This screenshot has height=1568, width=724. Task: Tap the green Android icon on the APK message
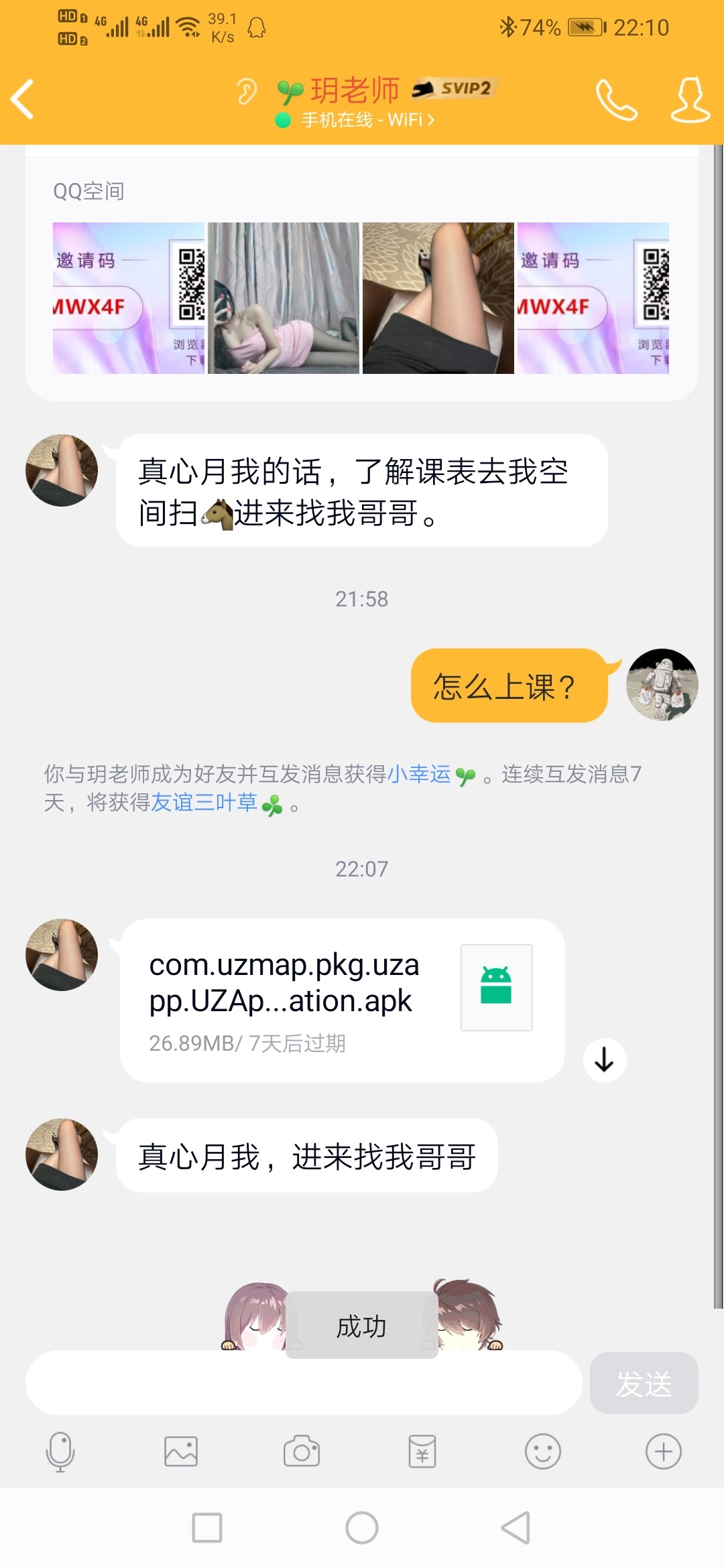[x=497, y=987]
